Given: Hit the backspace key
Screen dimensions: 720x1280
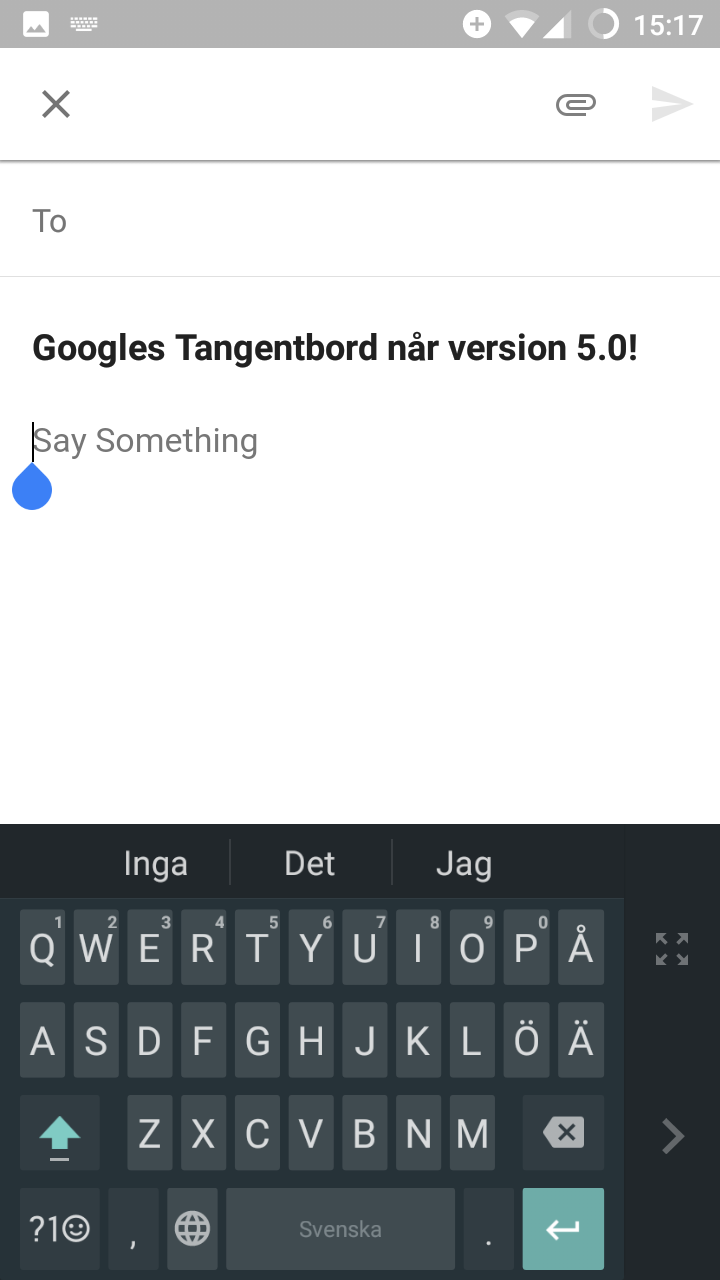Looking at the screenshot, I should click(x=563, y=1133).
